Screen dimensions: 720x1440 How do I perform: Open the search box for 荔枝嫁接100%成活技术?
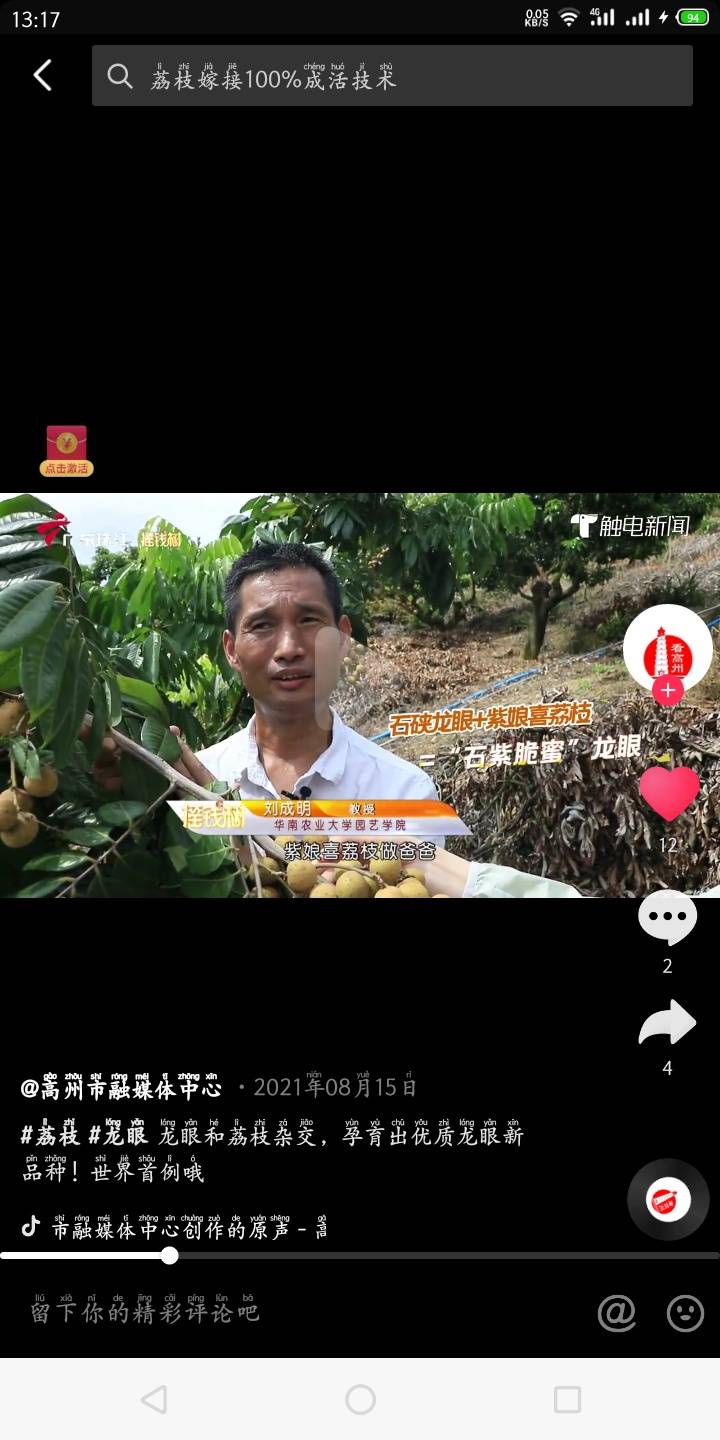392,75
